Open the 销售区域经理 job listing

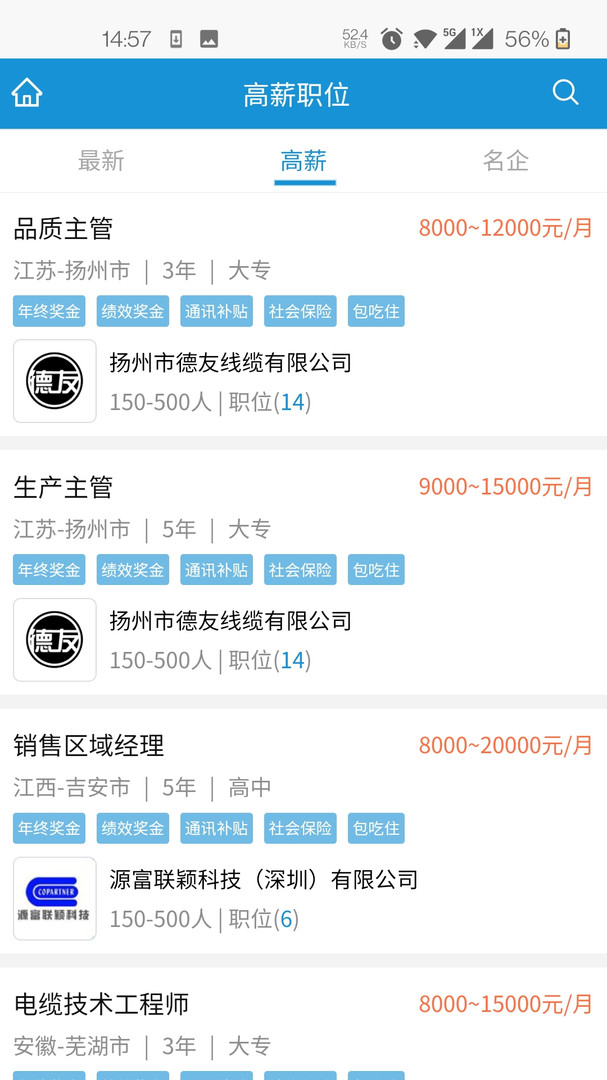coord(89,745)
